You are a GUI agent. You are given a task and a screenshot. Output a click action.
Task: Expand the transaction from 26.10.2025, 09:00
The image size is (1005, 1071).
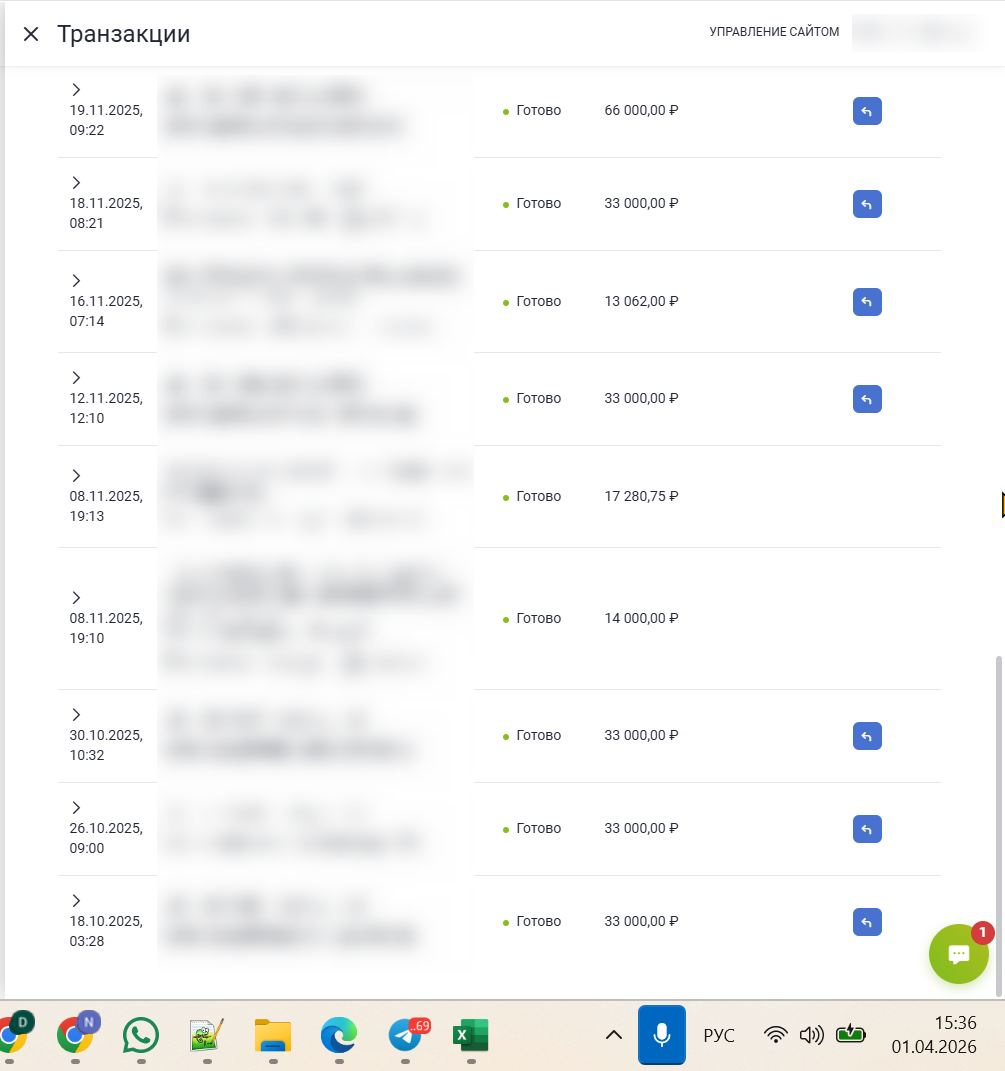coord(76,808)
